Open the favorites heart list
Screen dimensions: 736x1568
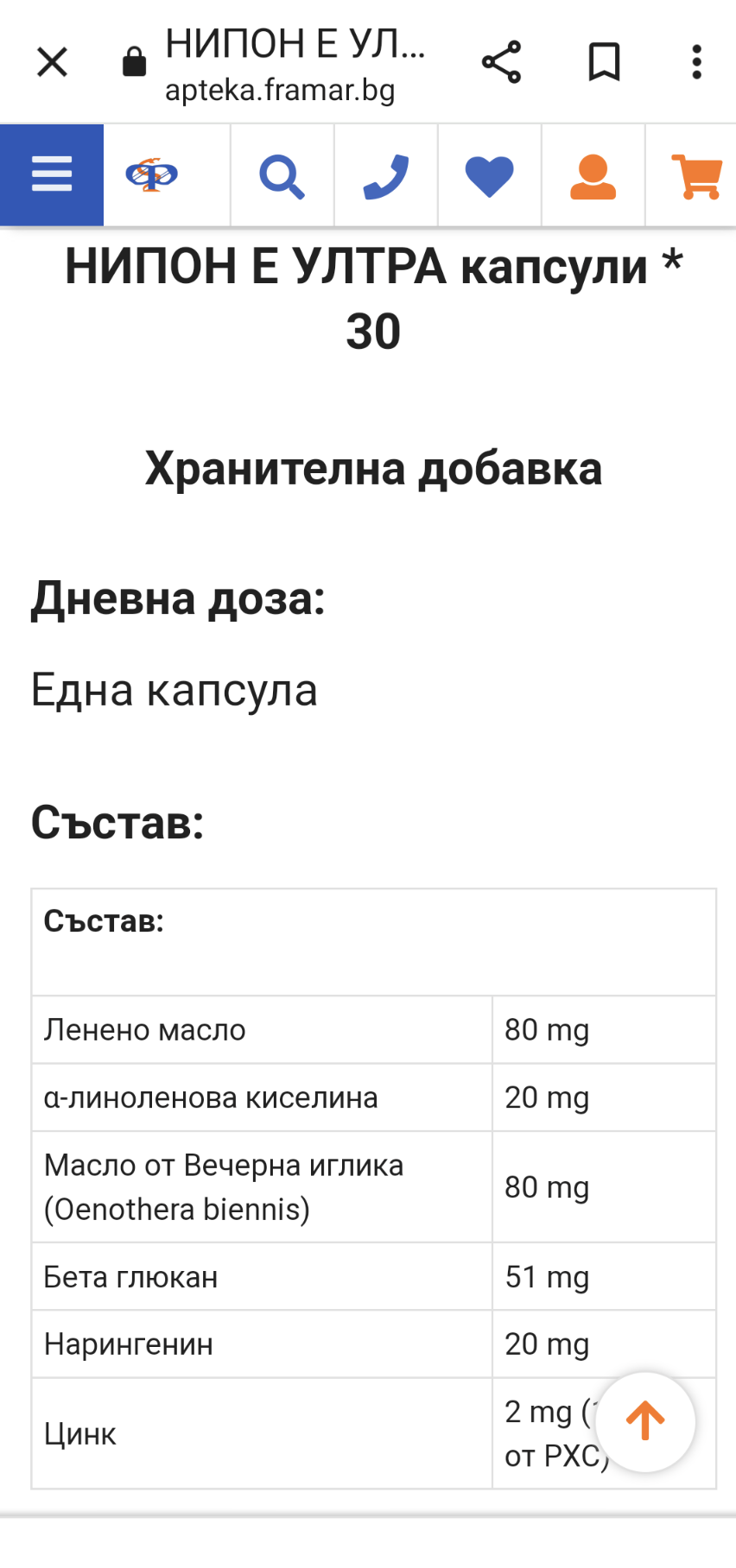pos(489,176)
